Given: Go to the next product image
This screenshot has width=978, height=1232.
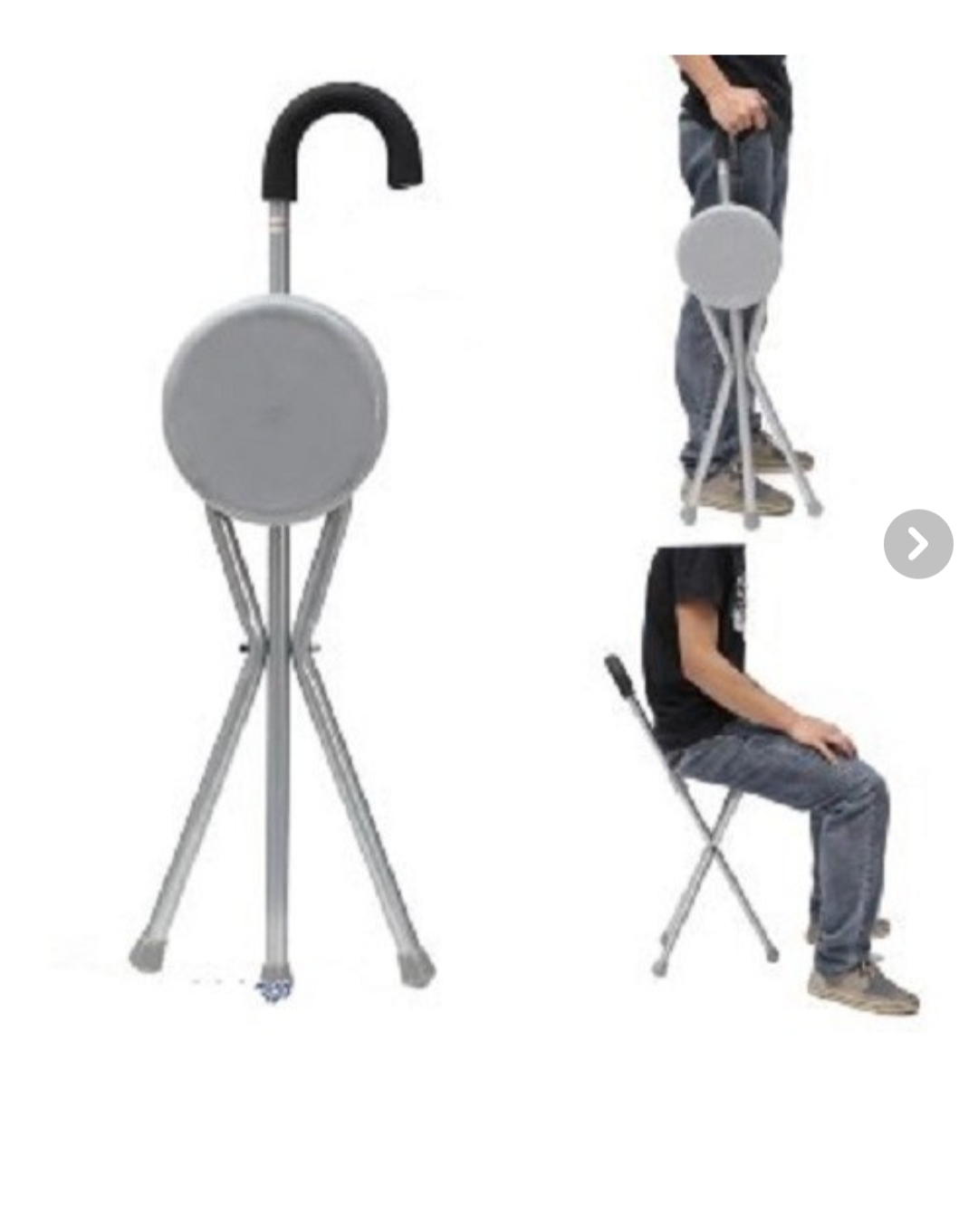Looking at the screenshot, I should [917, 544].
